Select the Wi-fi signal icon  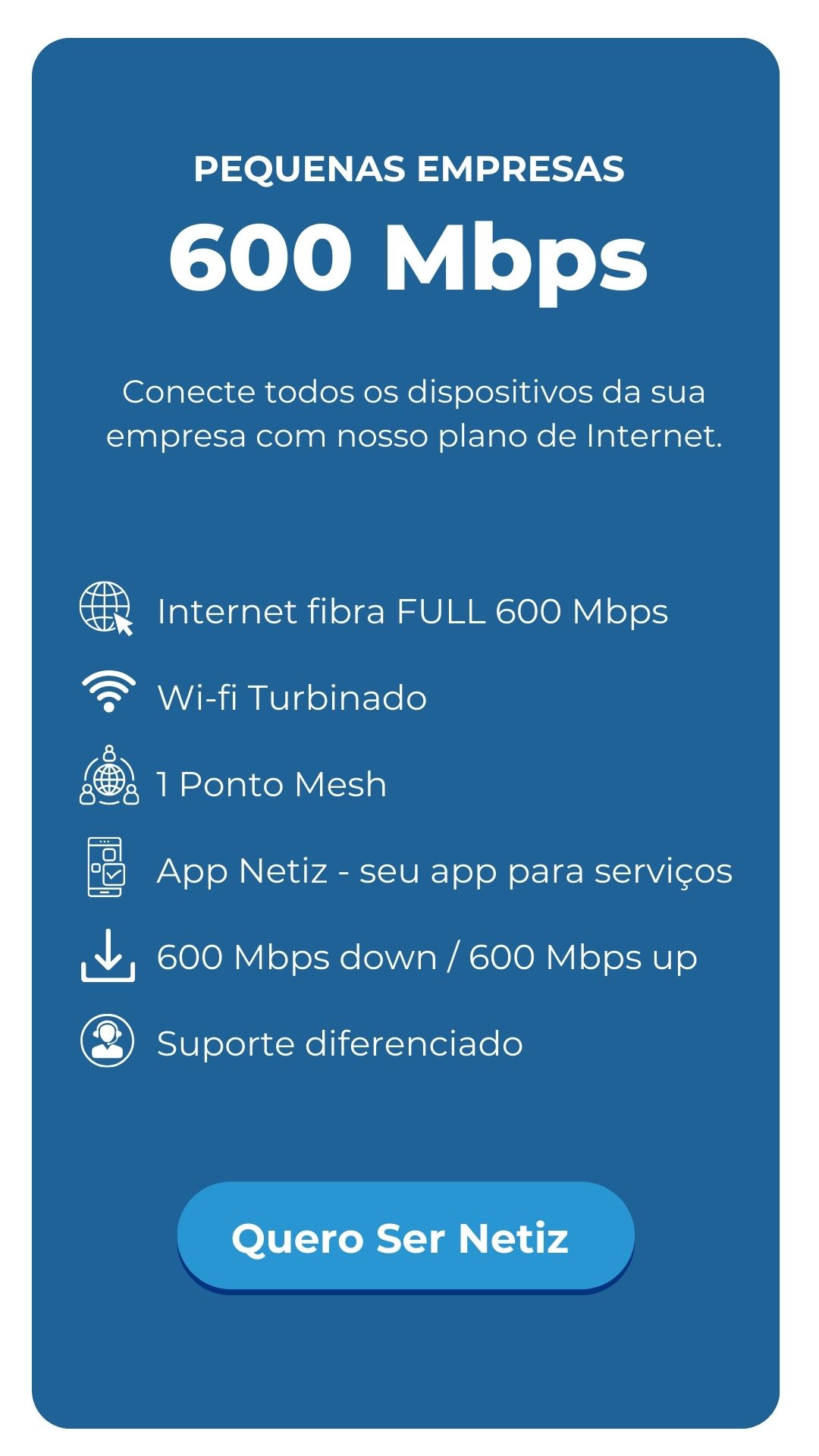coord(107,692)
